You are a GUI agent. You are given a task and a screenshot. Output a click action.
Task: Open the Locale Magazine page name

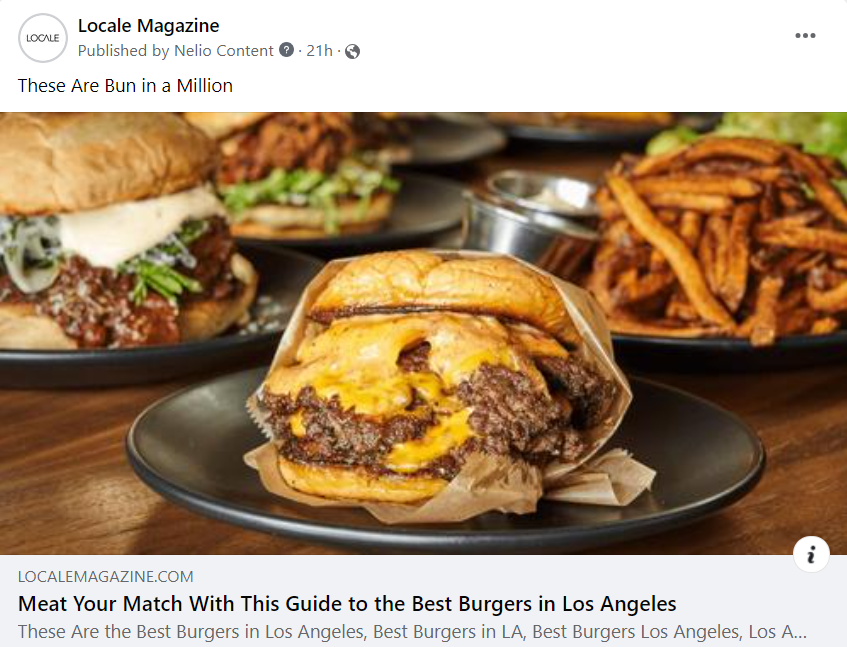click(148, 26)
